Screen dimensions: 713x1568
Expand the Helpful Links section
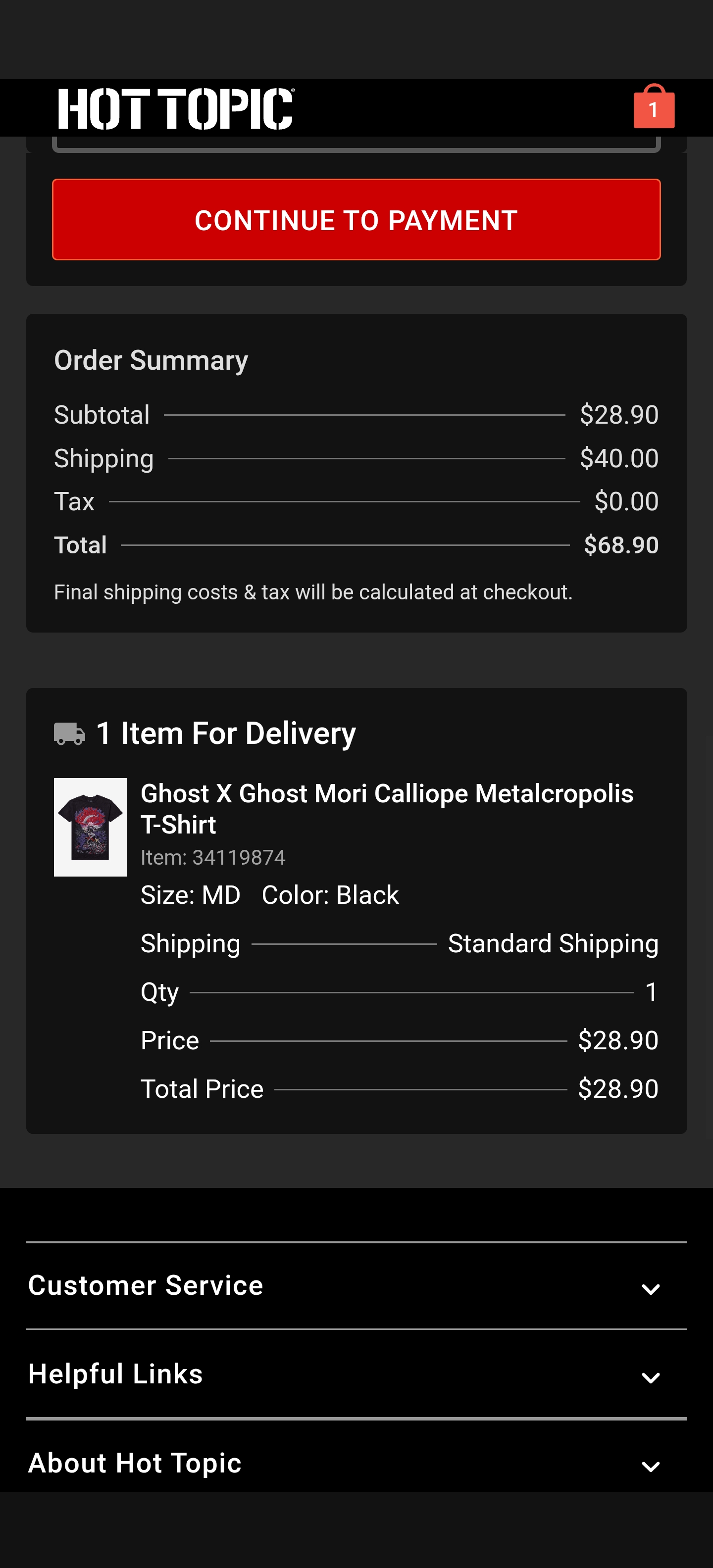pyautogui.click(x=356, y=1374)
